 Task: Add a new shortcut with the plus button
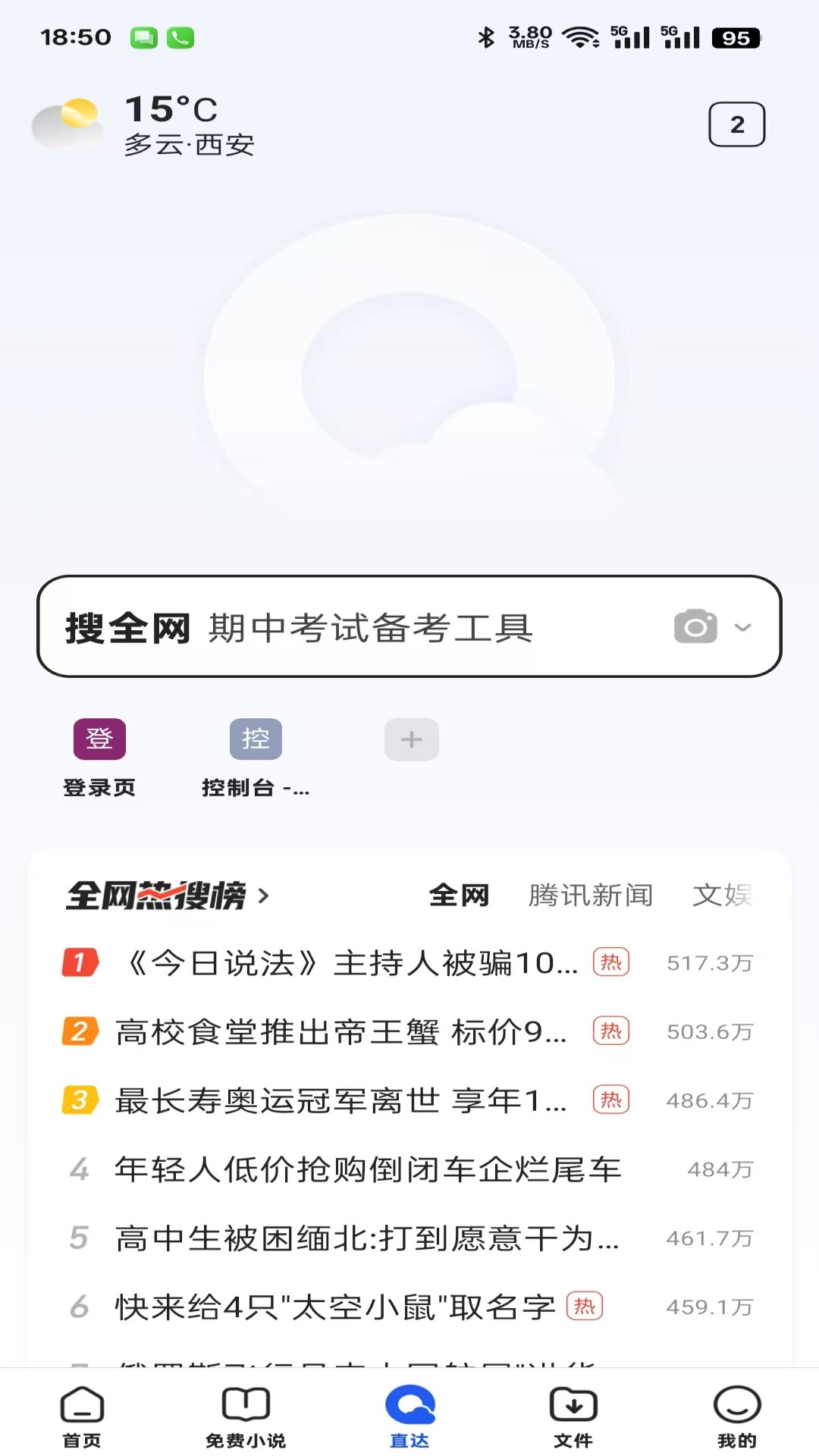tap(411, 739)
